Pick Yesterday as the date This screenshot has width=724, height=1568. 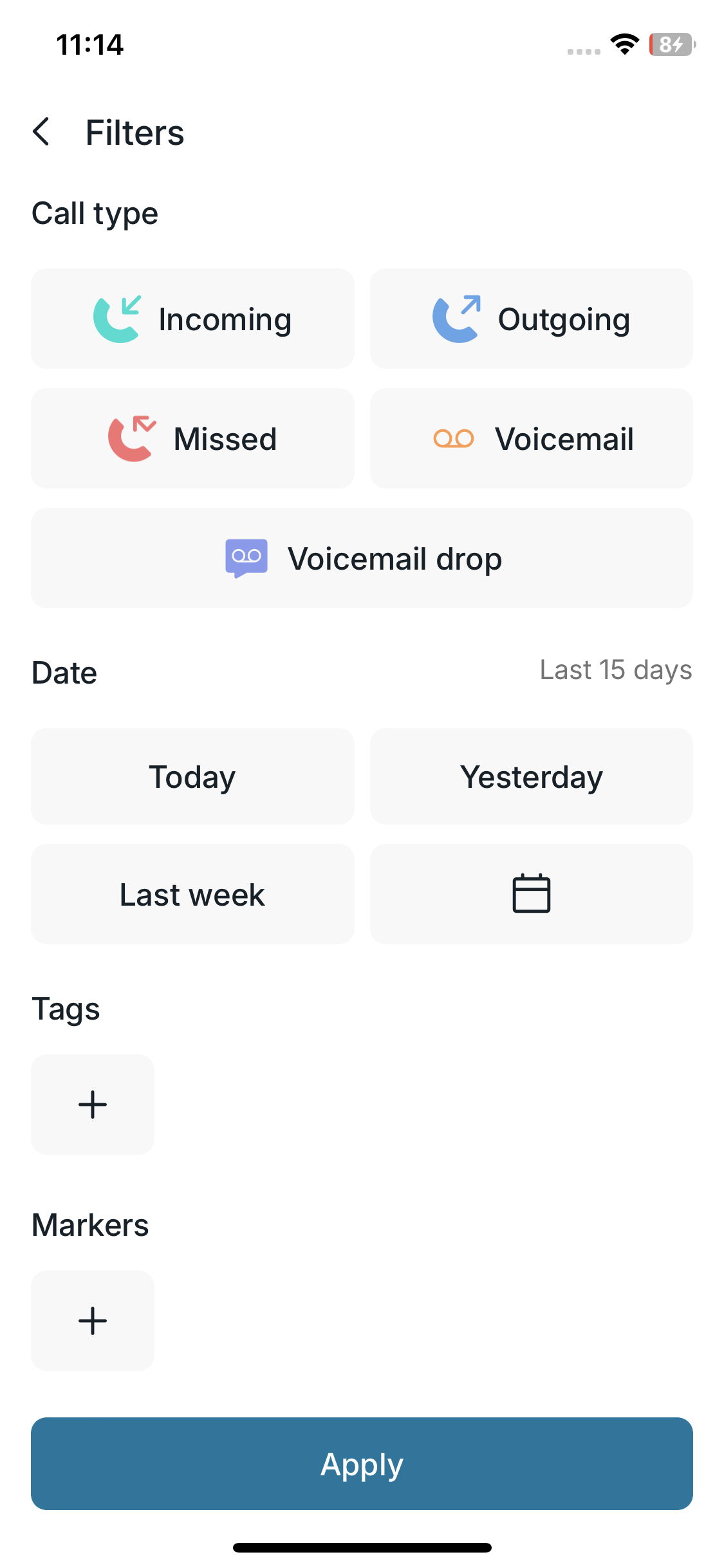coord(531,776)
